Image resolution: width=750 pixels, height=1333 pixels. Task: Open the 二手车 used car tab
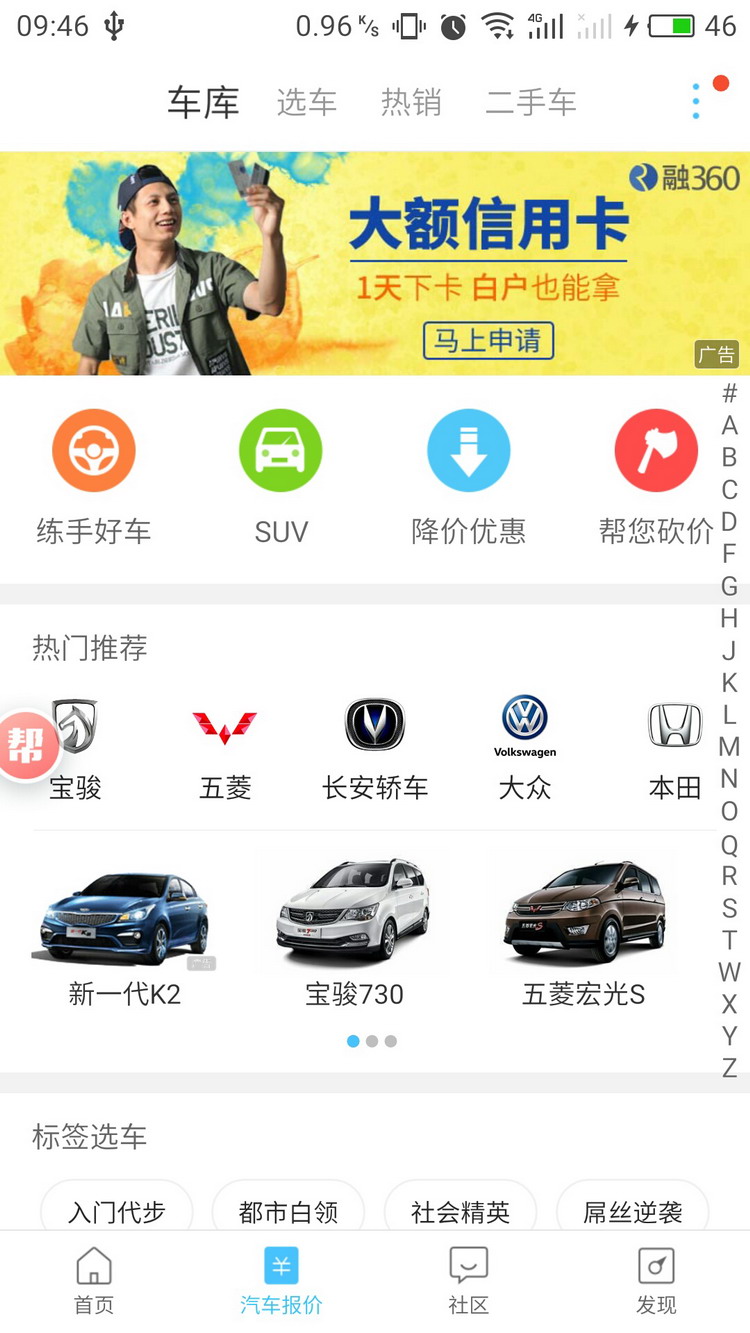[531, 101]
